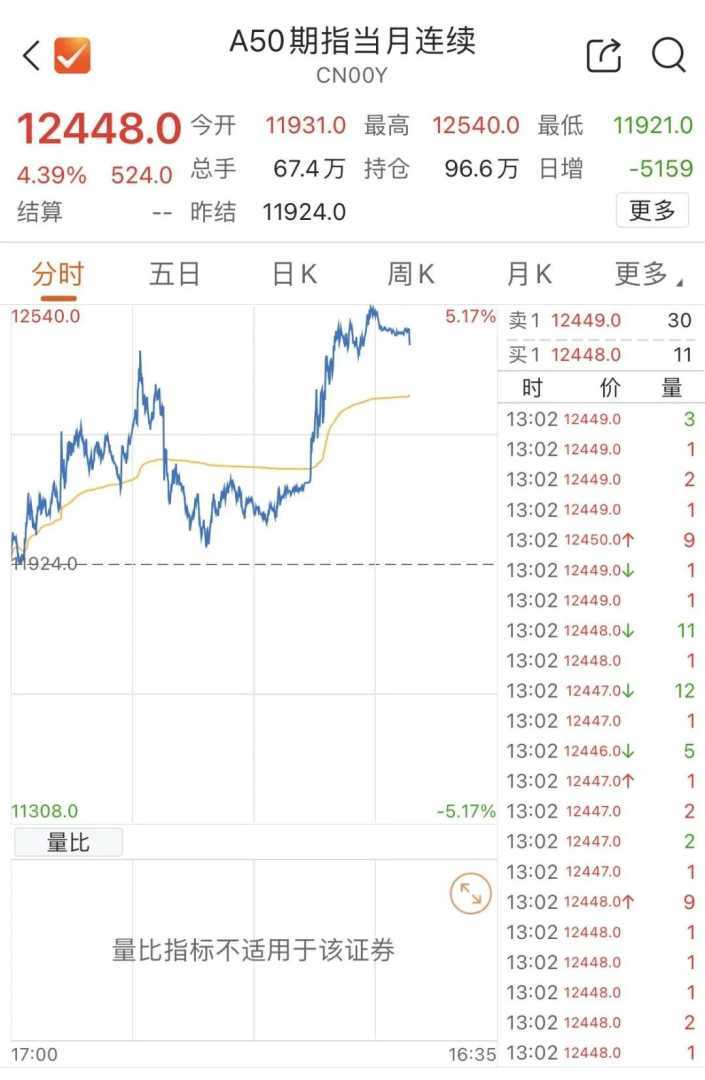Viewport: 705px width, 1080px height.
Task: Show the 月K chart tab
Action: [529, 274]
